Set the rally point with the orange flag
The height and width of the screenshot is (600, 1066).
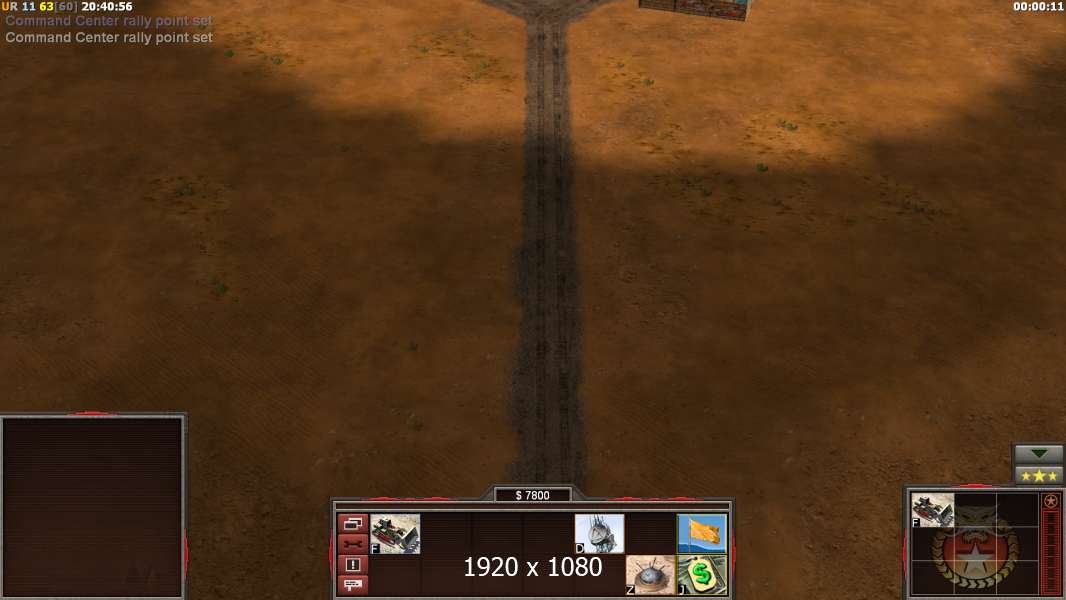[702, 534]
